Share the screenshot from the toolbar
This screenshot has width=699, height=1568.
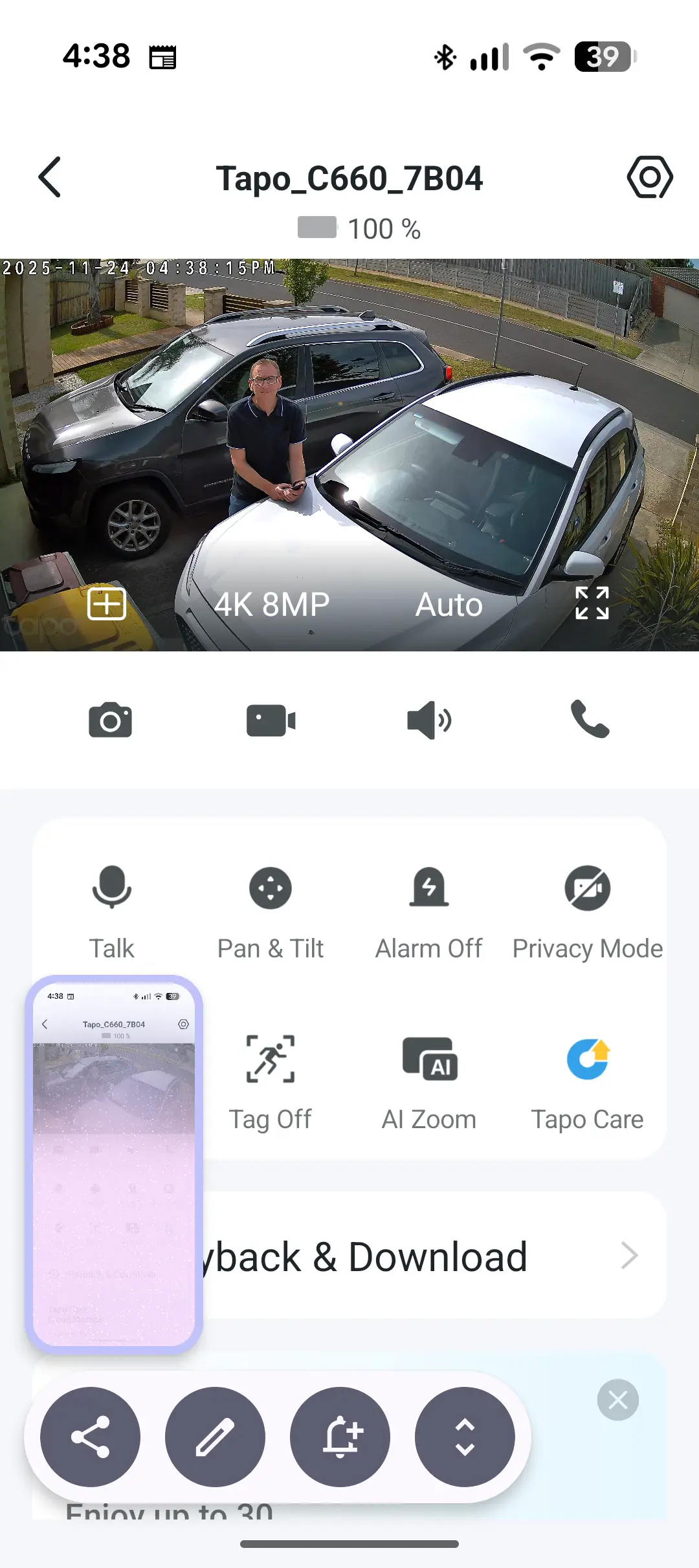90,1437
